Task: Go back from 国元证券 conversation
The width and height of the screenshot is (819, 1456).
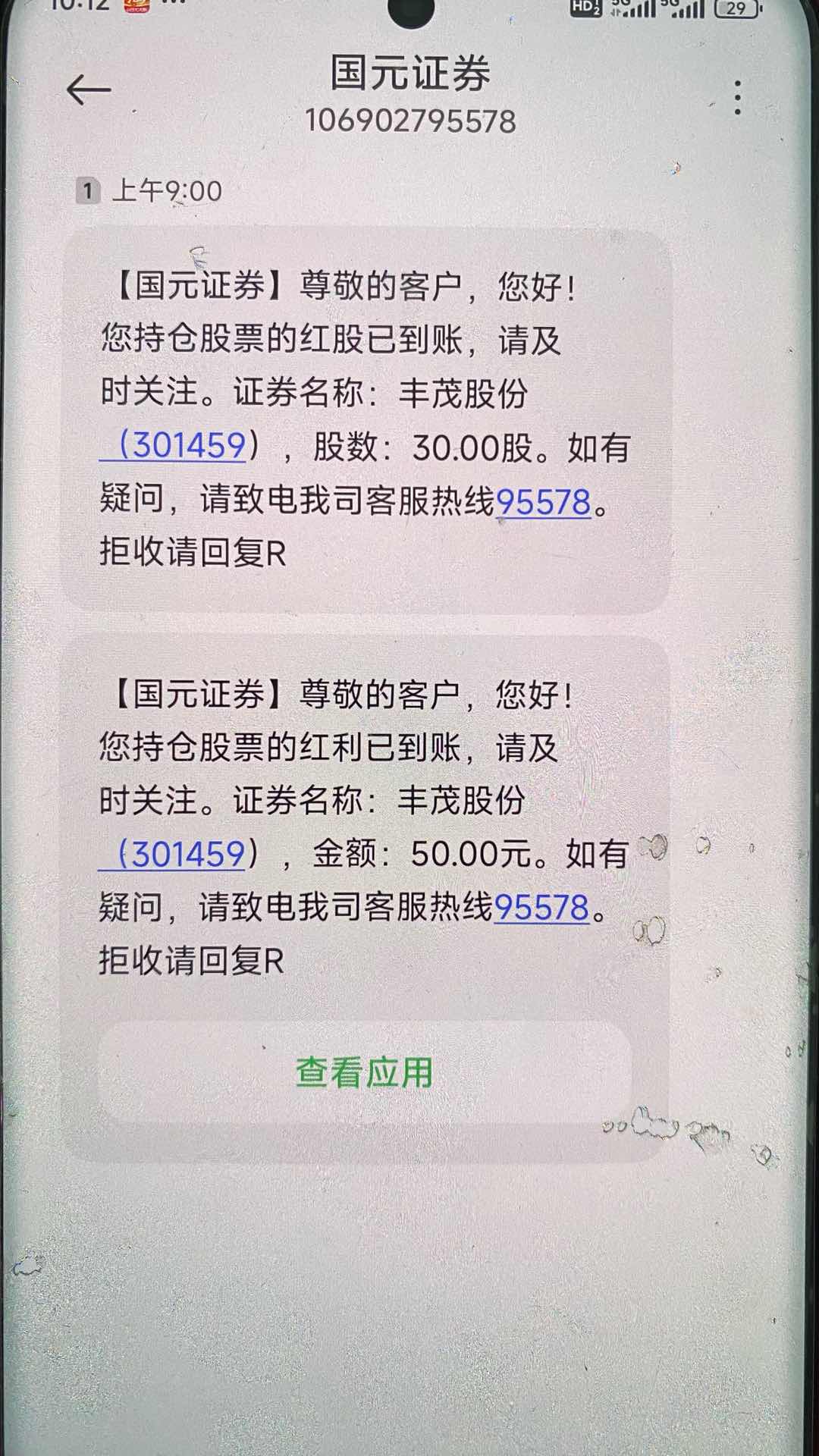Action: (89, 91)
